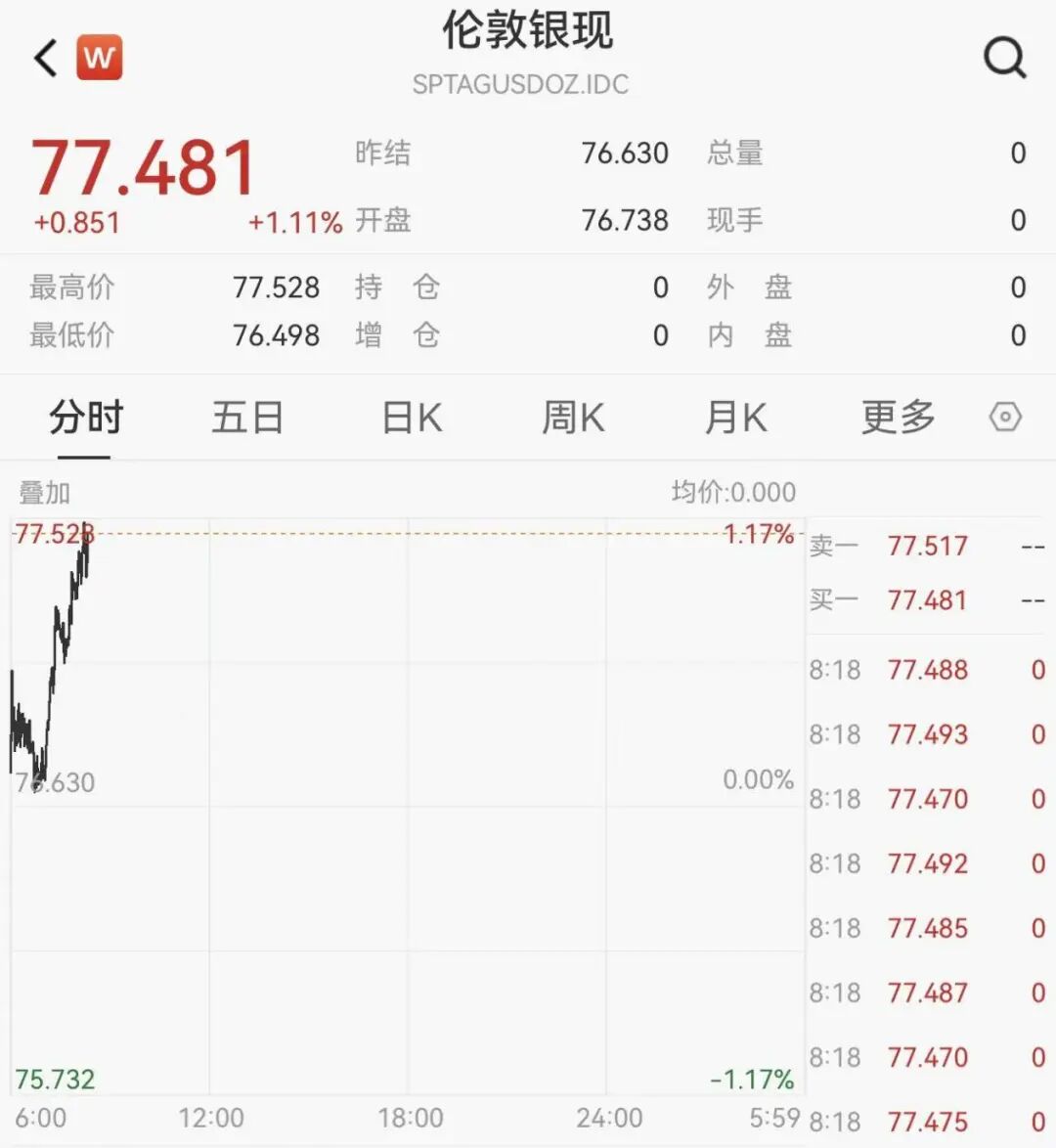This screenshot has width=1056, height=1148.
Task: Tap 昨结 previous settlement value 76.630
Action: tap(626, 153)
